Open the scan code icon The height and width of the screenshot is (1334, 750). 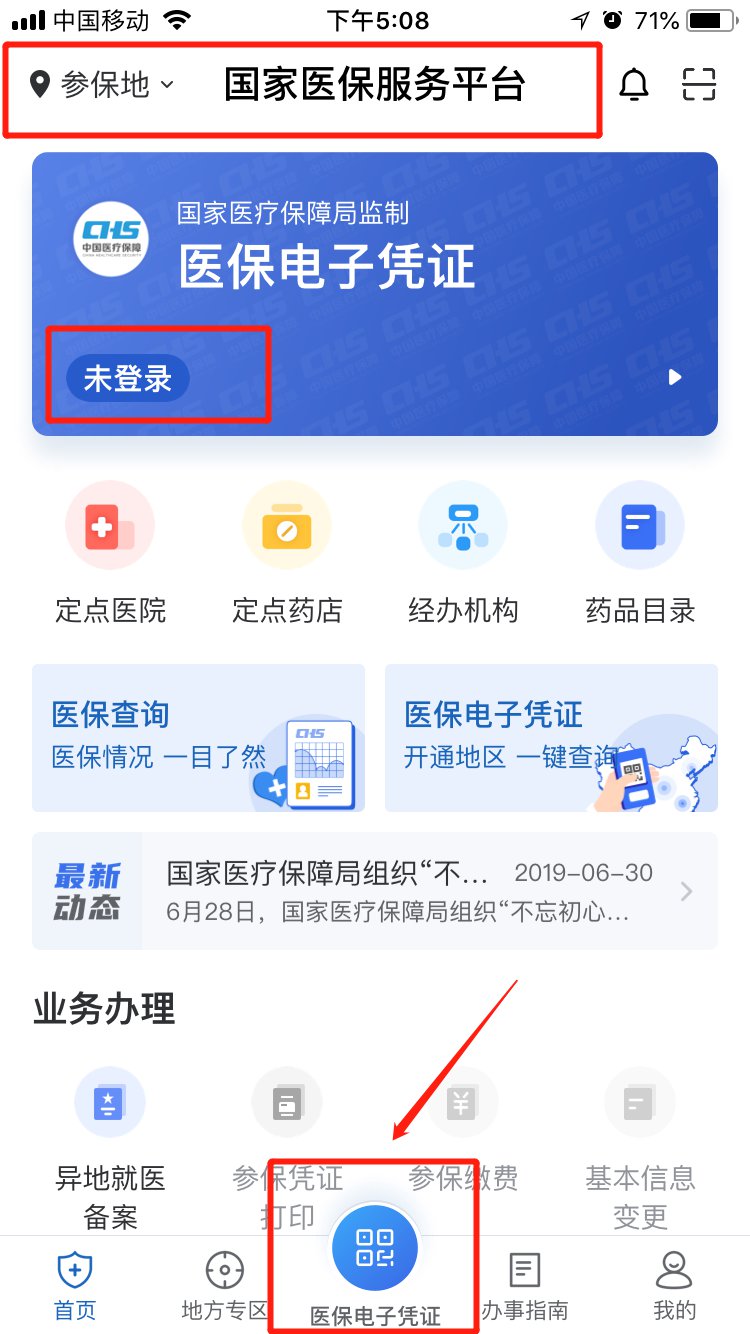[x=700, y=86]
